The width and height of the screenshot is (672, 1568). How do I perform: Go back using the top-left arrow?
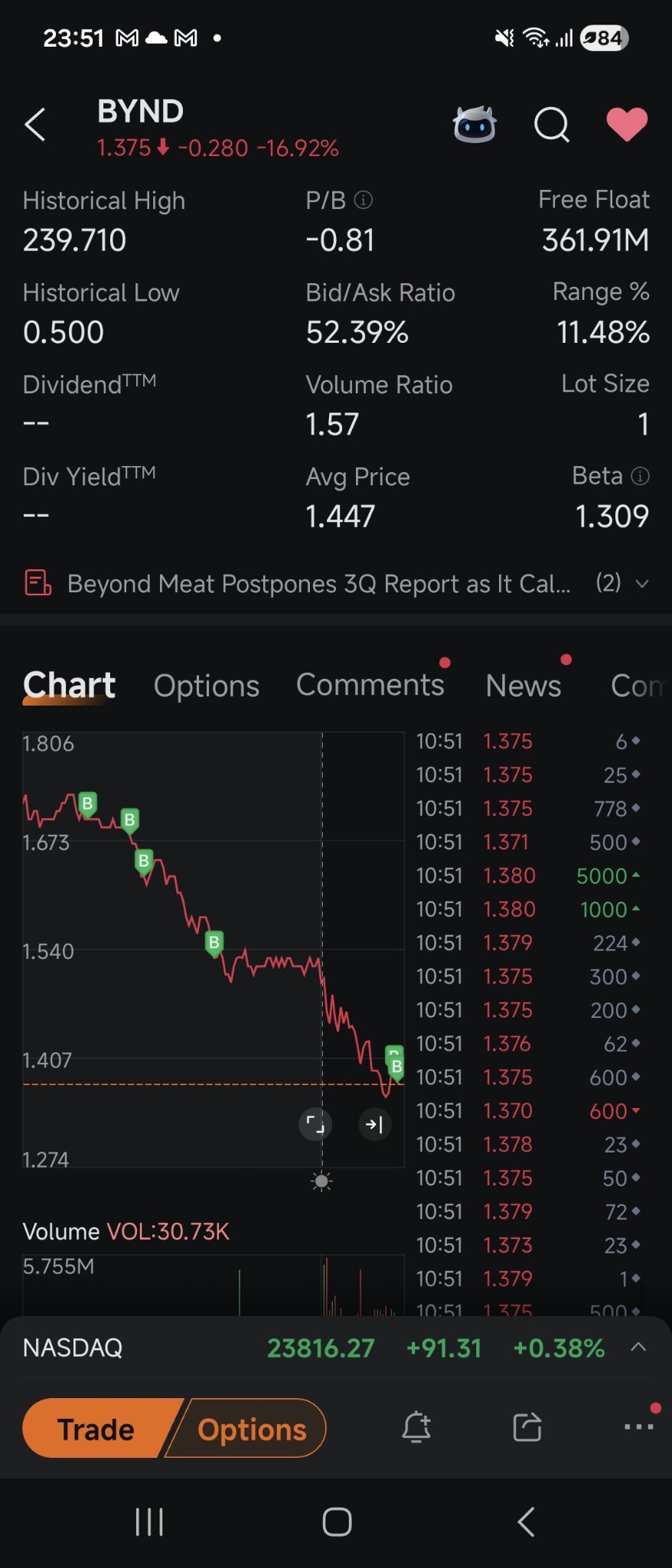(x=35, y=125)
